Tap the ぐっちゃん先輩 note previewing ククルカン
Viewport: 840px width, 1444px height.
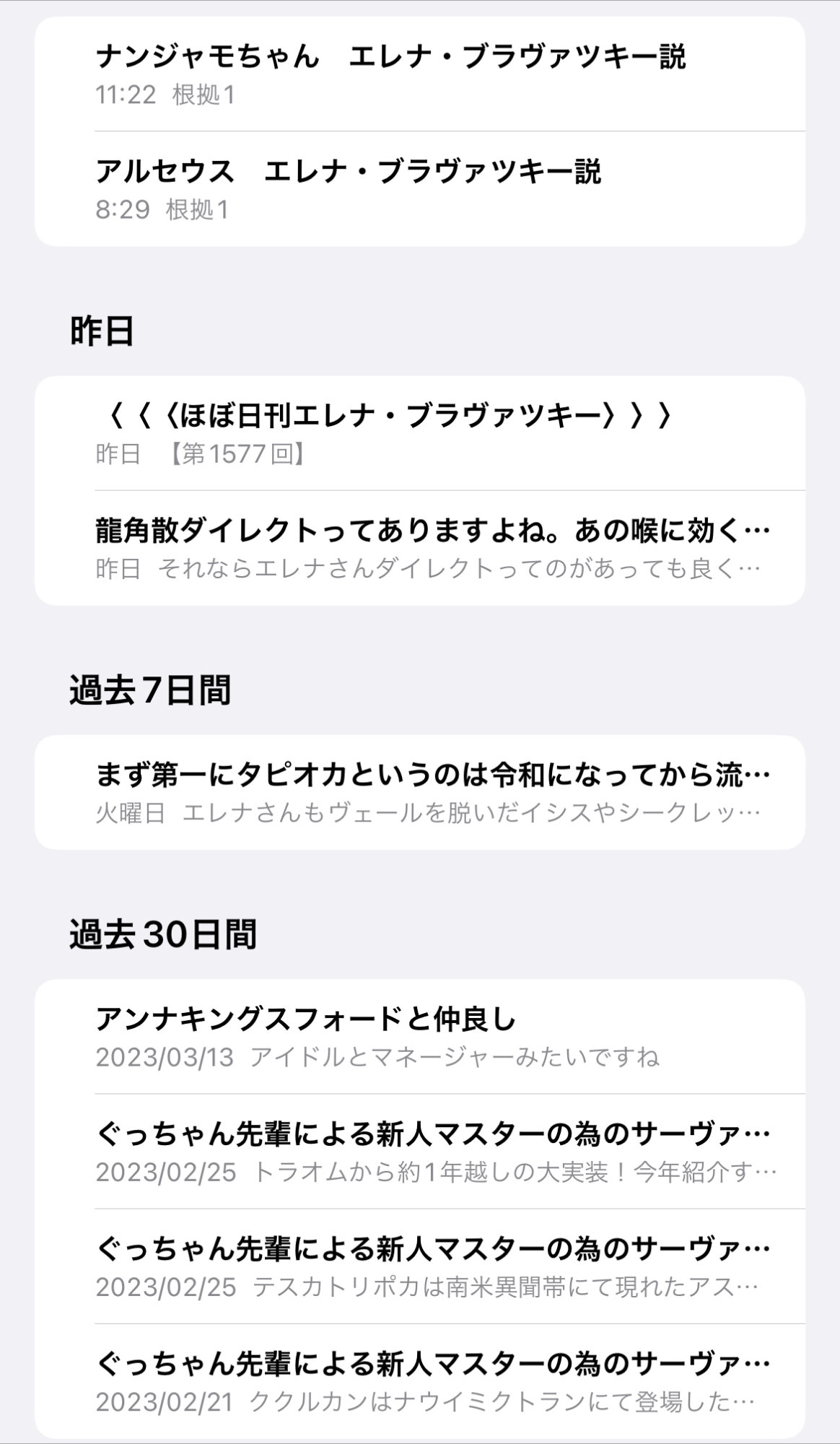pyautogui.click(x=419, y=1381)
